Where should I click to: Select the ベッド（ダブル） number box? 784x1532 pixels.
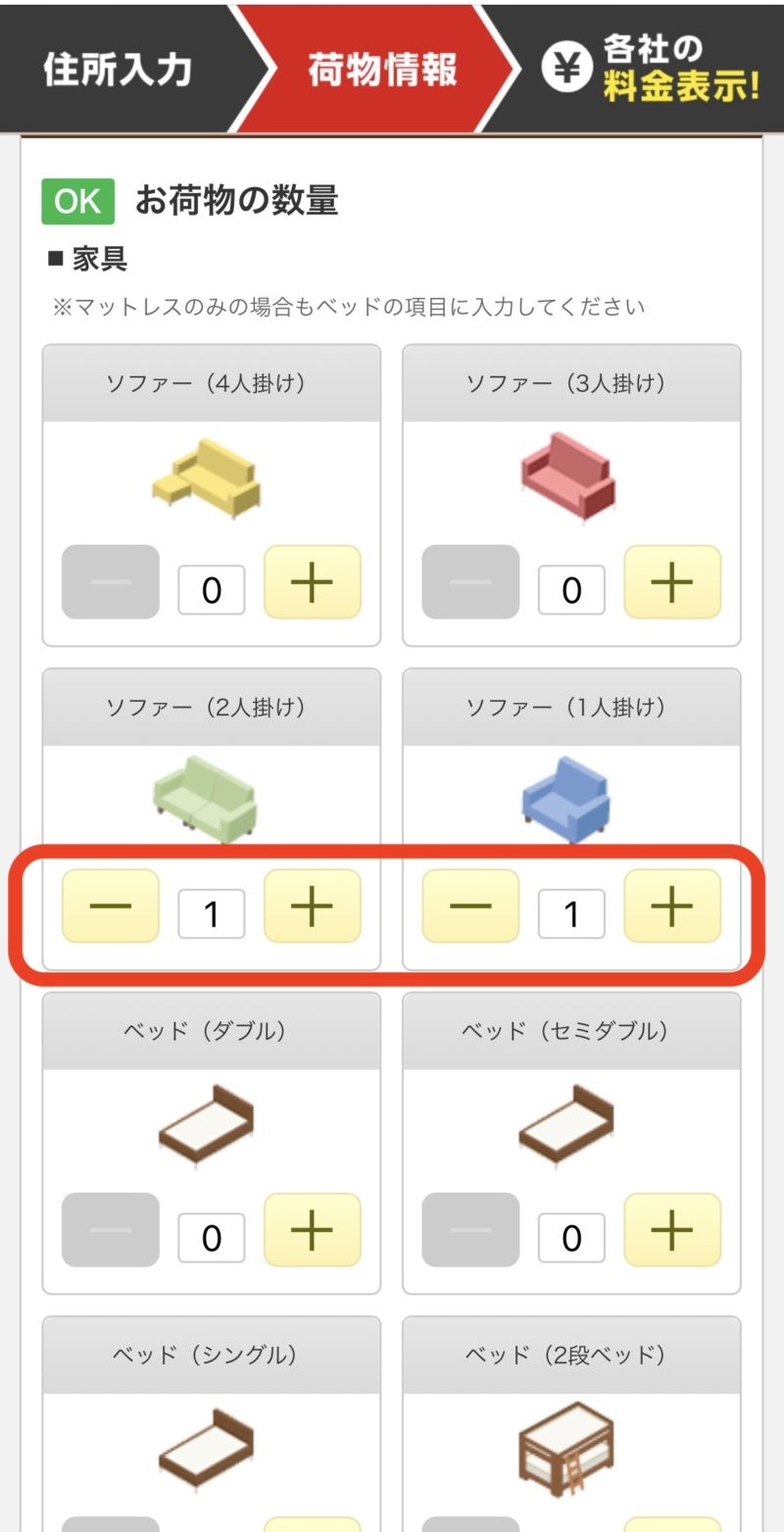click(x=211, y=1237)
